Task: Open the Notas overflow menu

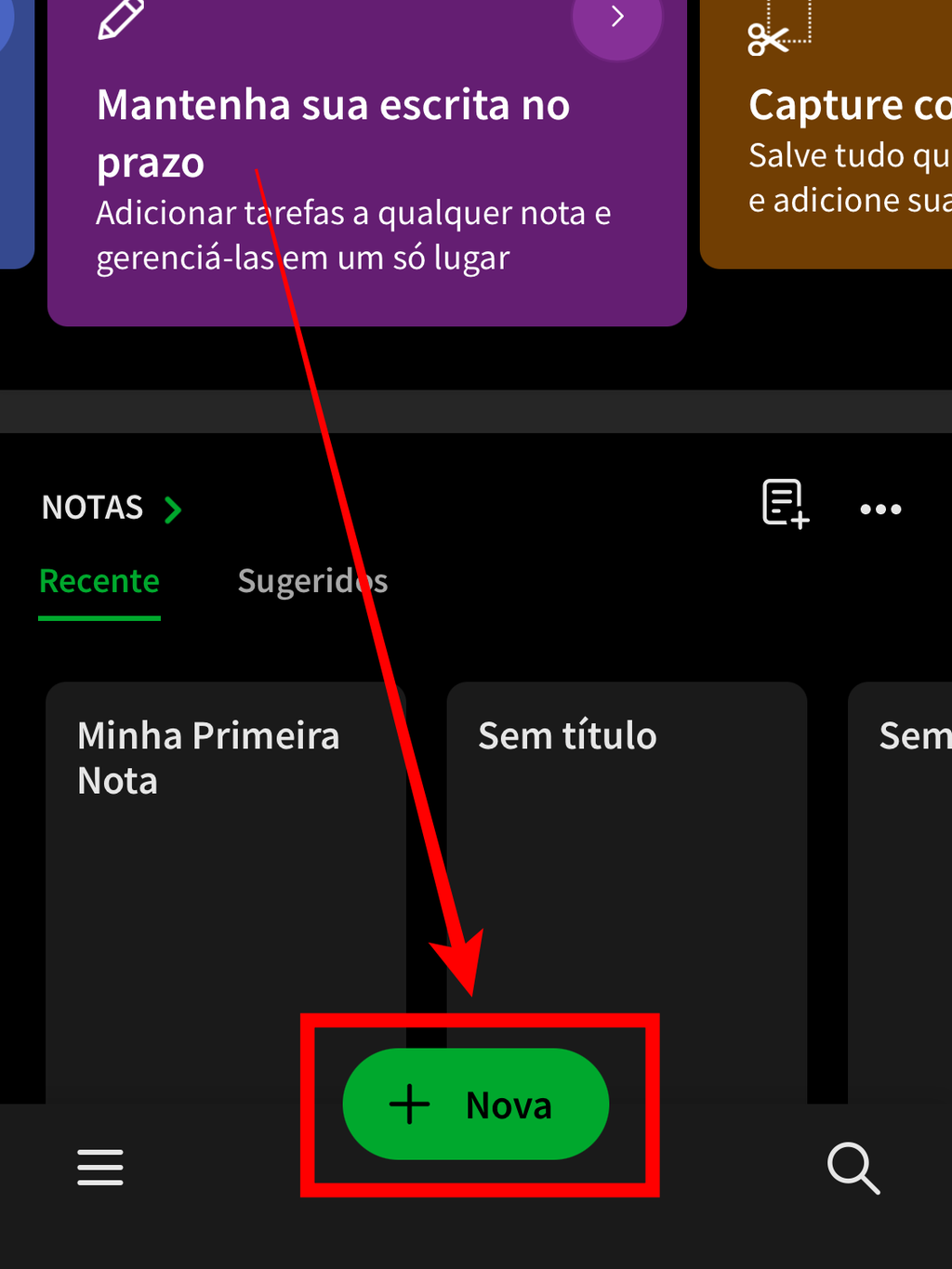Action: pos(880,509)
